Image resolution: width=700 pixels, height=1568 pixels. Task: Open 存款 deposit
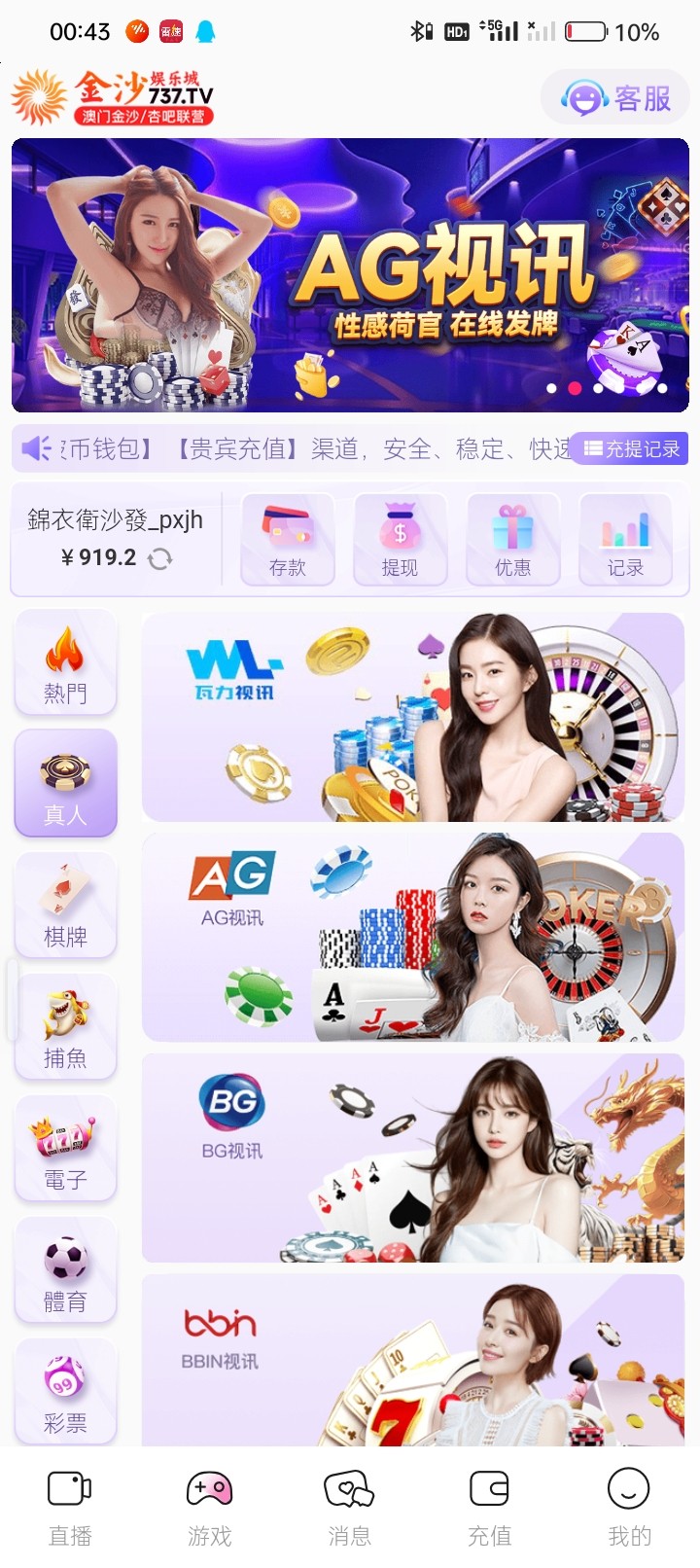coord(288,539)
